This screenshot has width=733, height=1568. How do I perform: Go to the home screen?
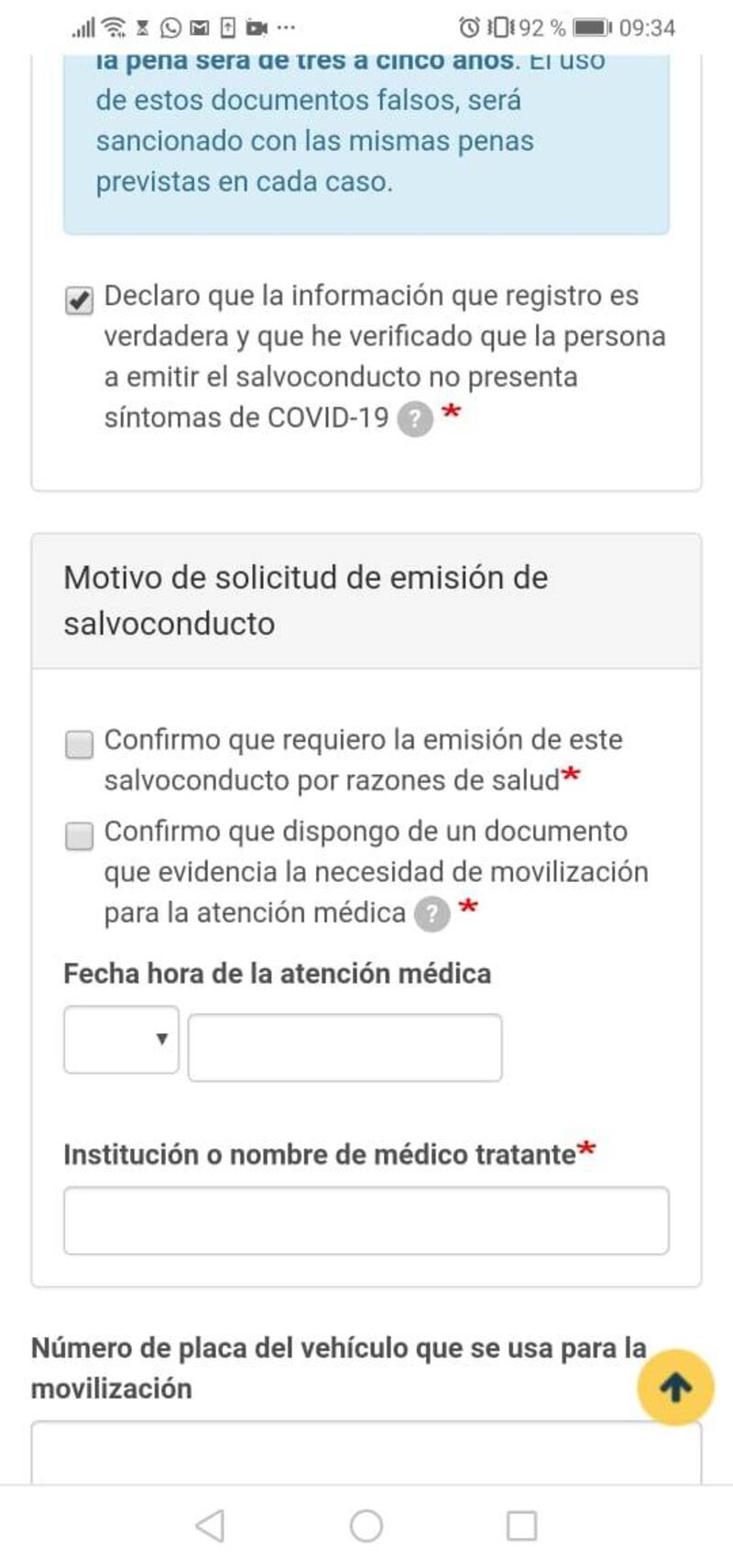click(x=366, y=1526)
